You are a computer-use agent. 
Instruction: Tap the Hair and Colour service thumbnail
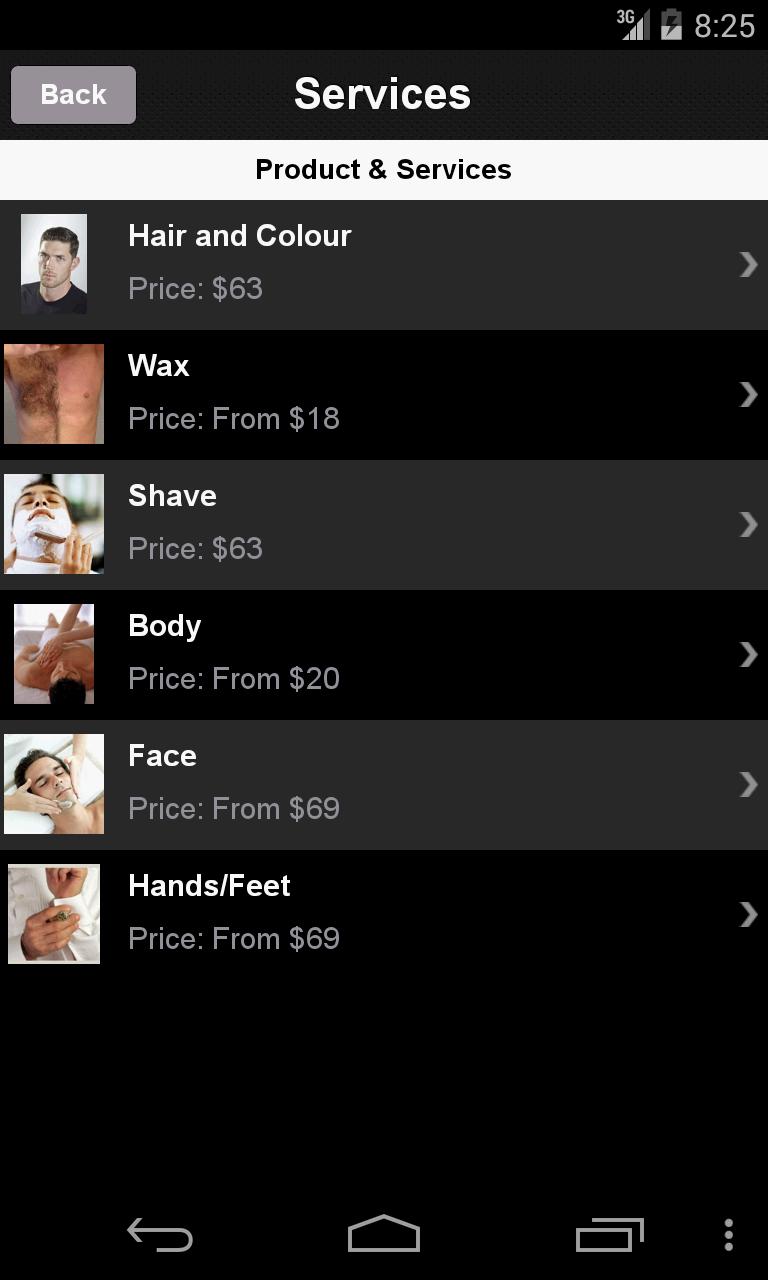(54, 263)
